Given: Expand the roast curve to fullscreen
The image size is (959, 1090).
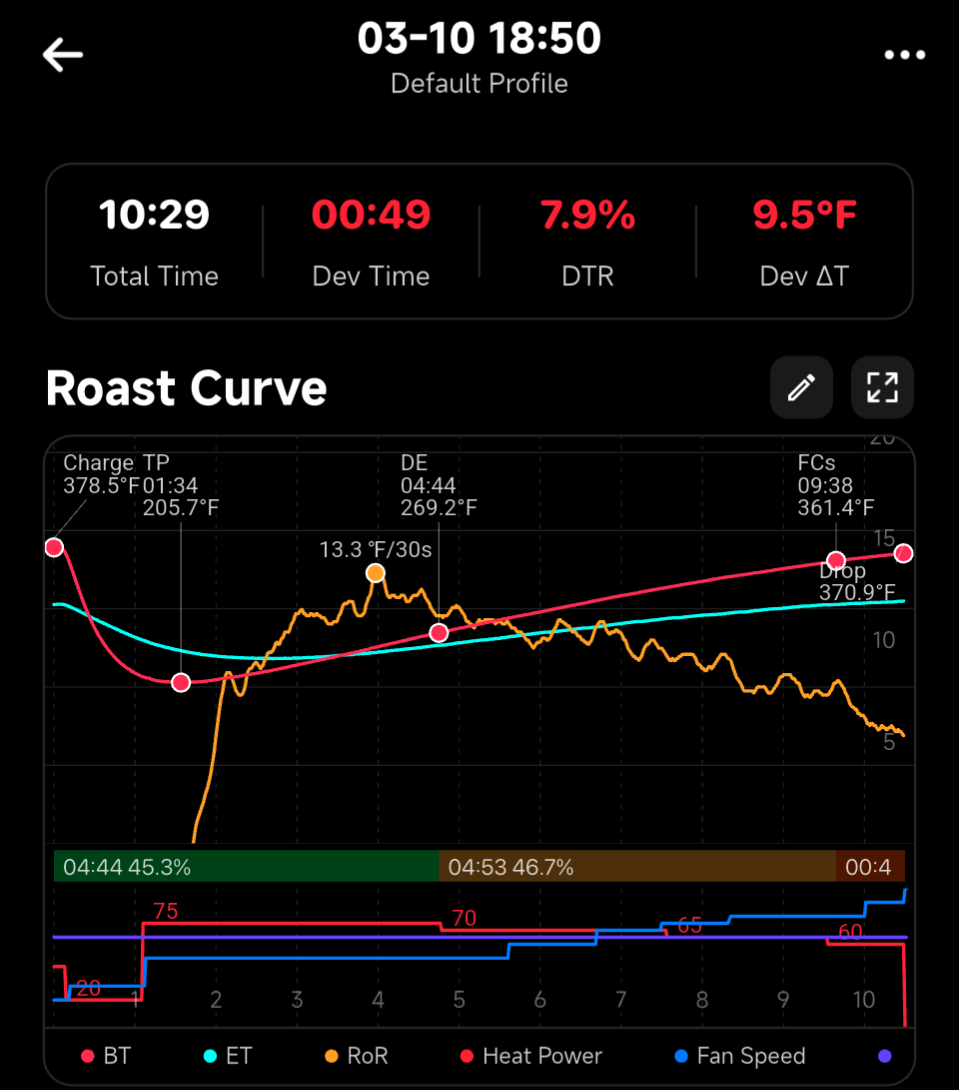Looking at the screenshot, I should 881,387.
